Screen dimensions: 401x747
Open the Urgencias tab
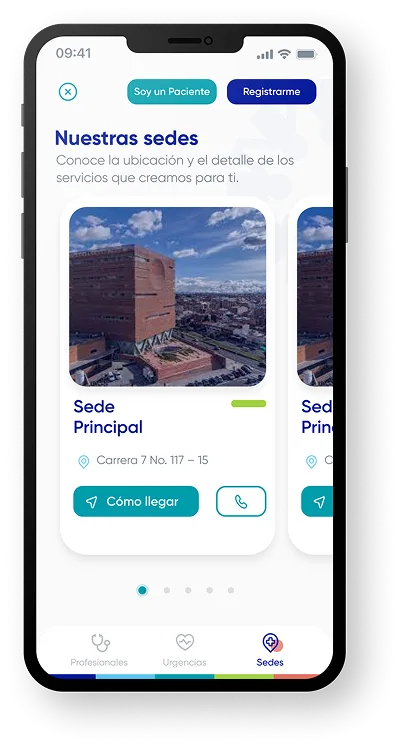pos(184,650)
